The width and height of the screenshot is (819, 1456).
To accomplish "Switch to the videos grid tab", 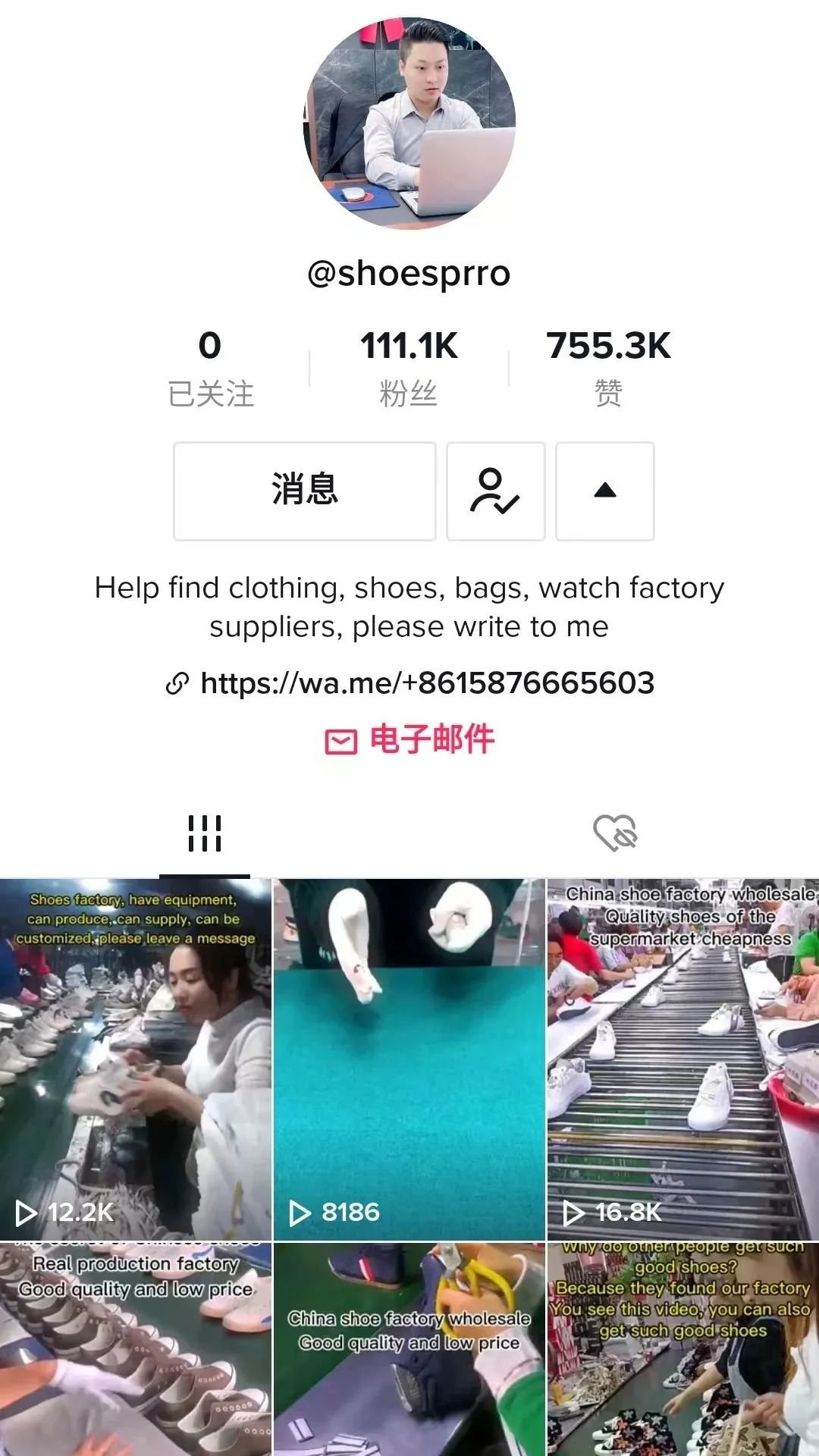I will [205, 834].
